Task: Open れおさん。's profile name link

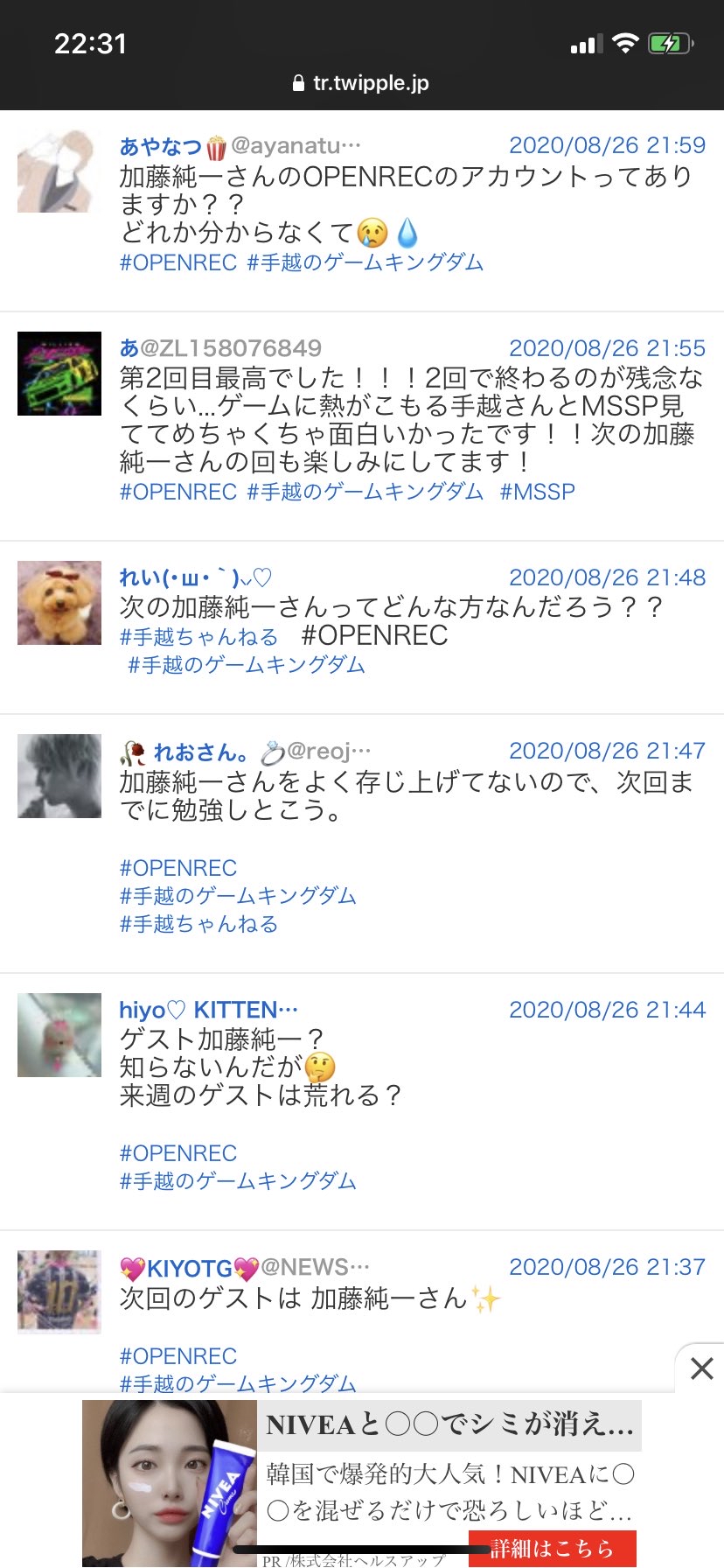Action: pos(200,752)
